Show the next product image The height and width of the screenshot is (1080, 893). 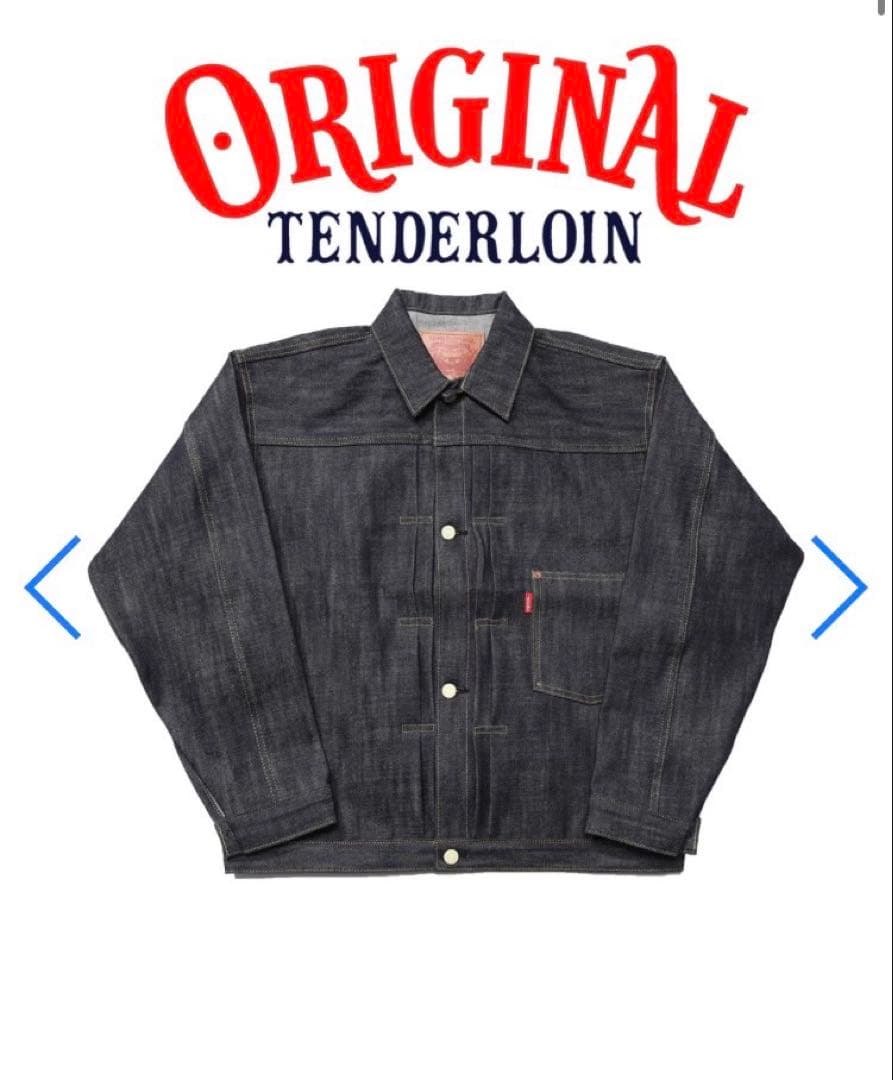tap(838, 587)
